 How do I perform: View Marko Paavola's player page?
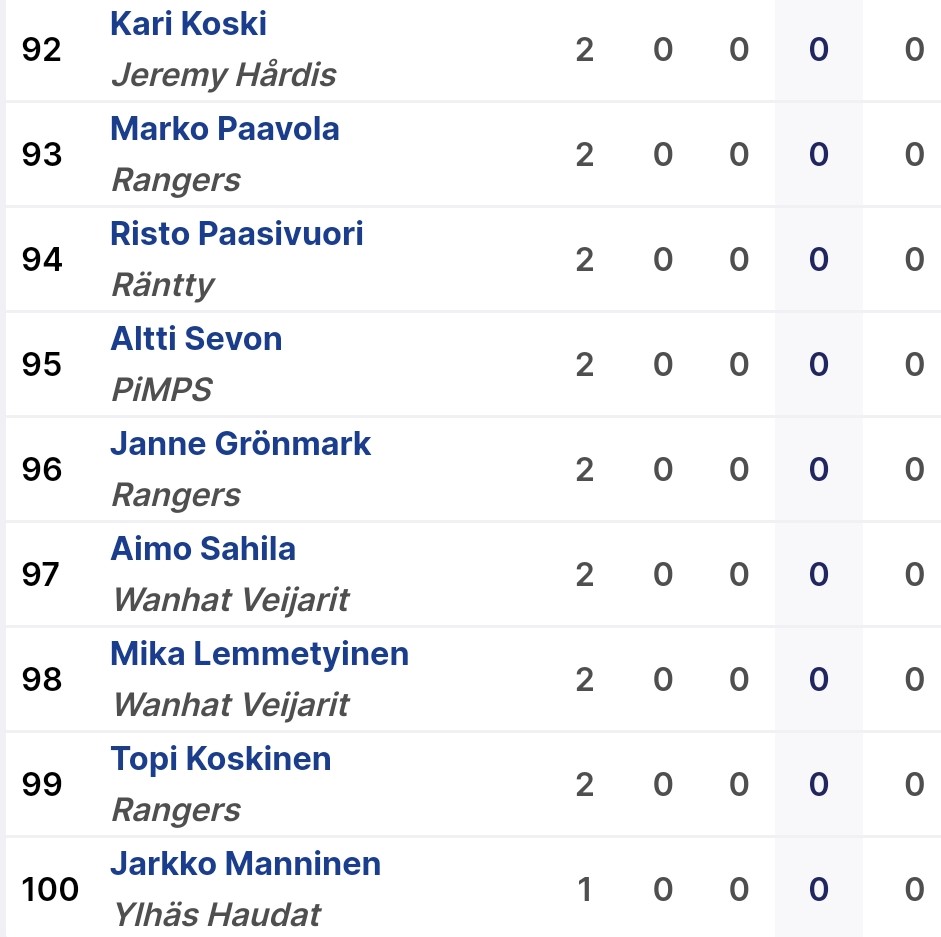coord(224,129)
